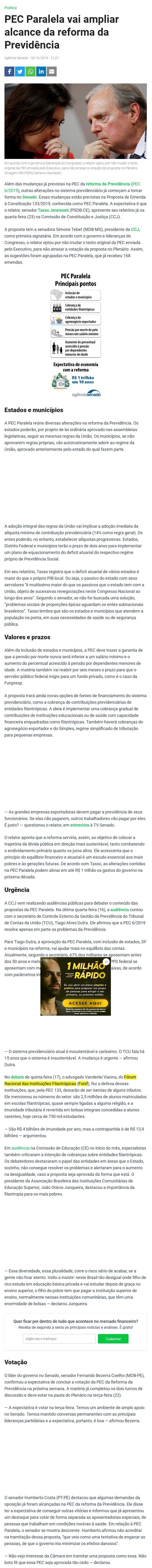Open the 'Senado' link
Screen dimensions: 152x1568
click(x=30, y=197)
